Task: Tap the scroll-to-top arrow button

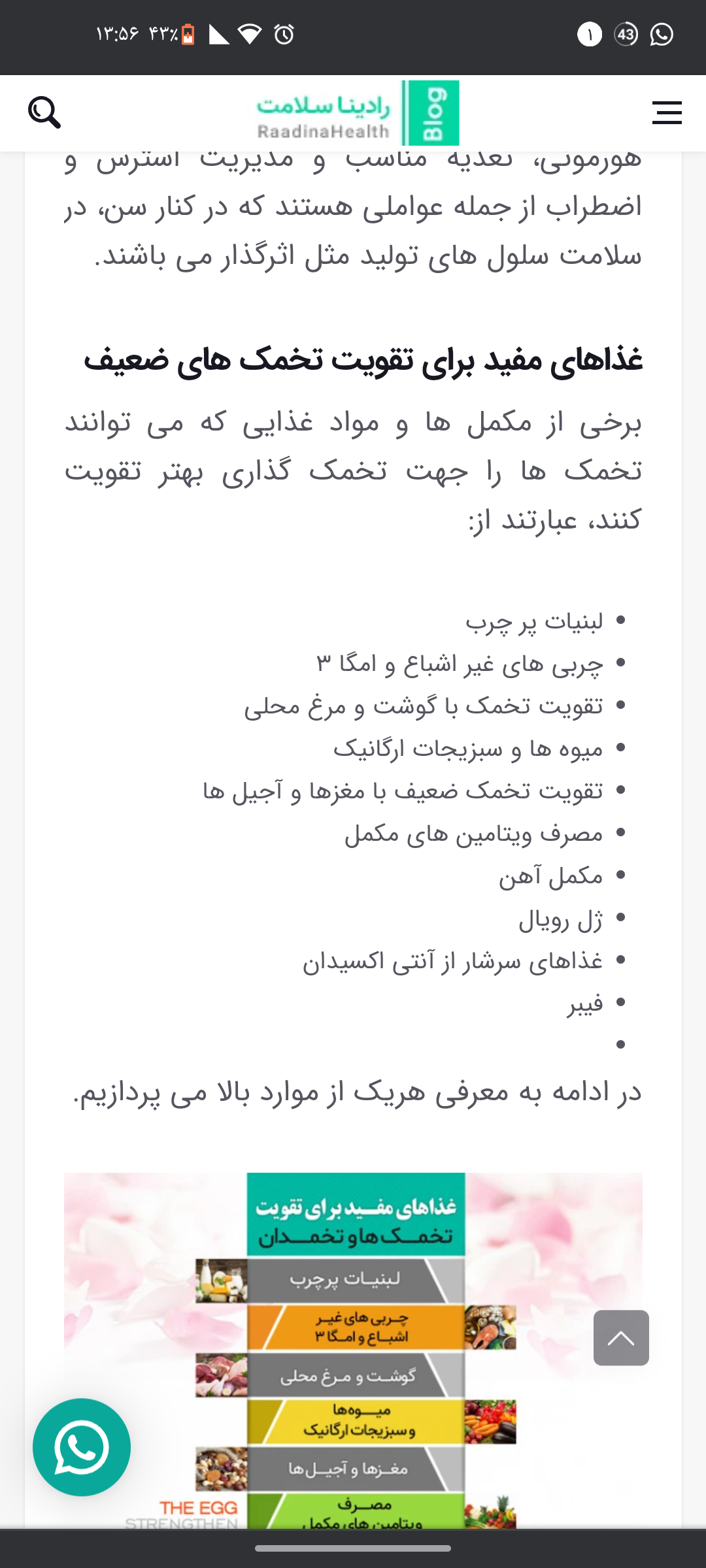Action: (x=621, y=1337)
